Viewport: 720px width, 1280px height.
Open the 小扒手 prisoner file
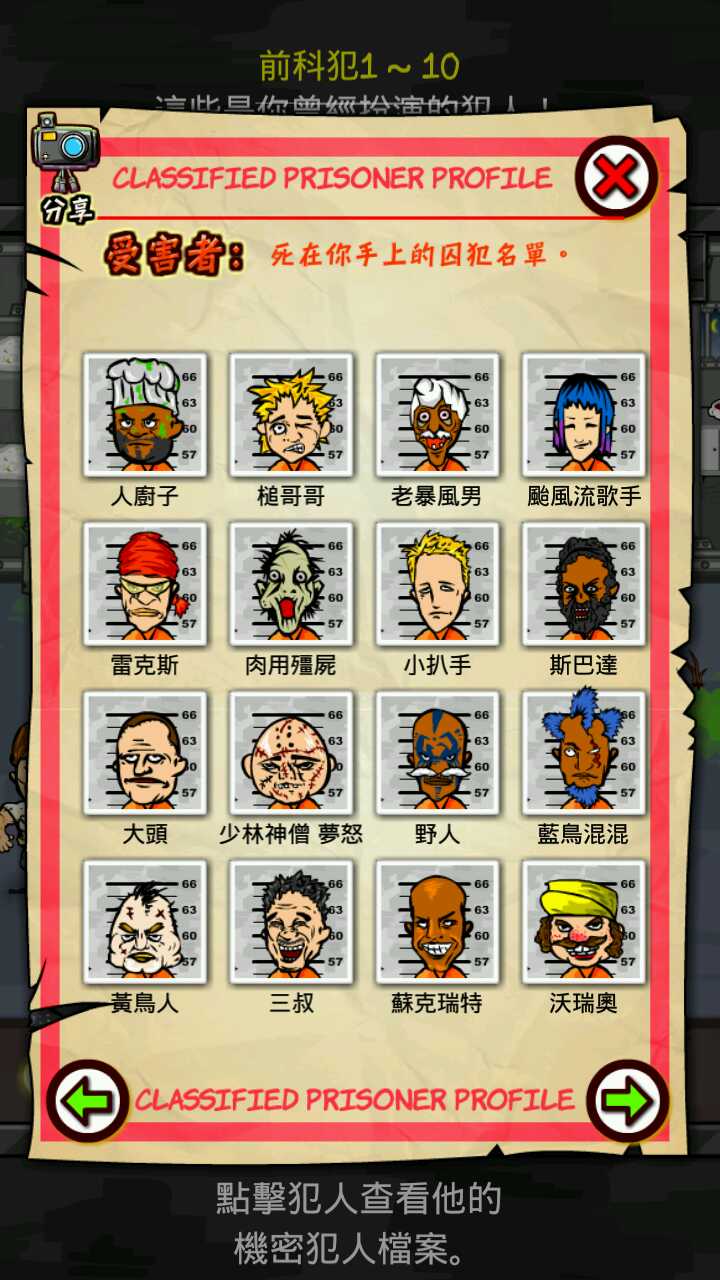coord(437,584)
